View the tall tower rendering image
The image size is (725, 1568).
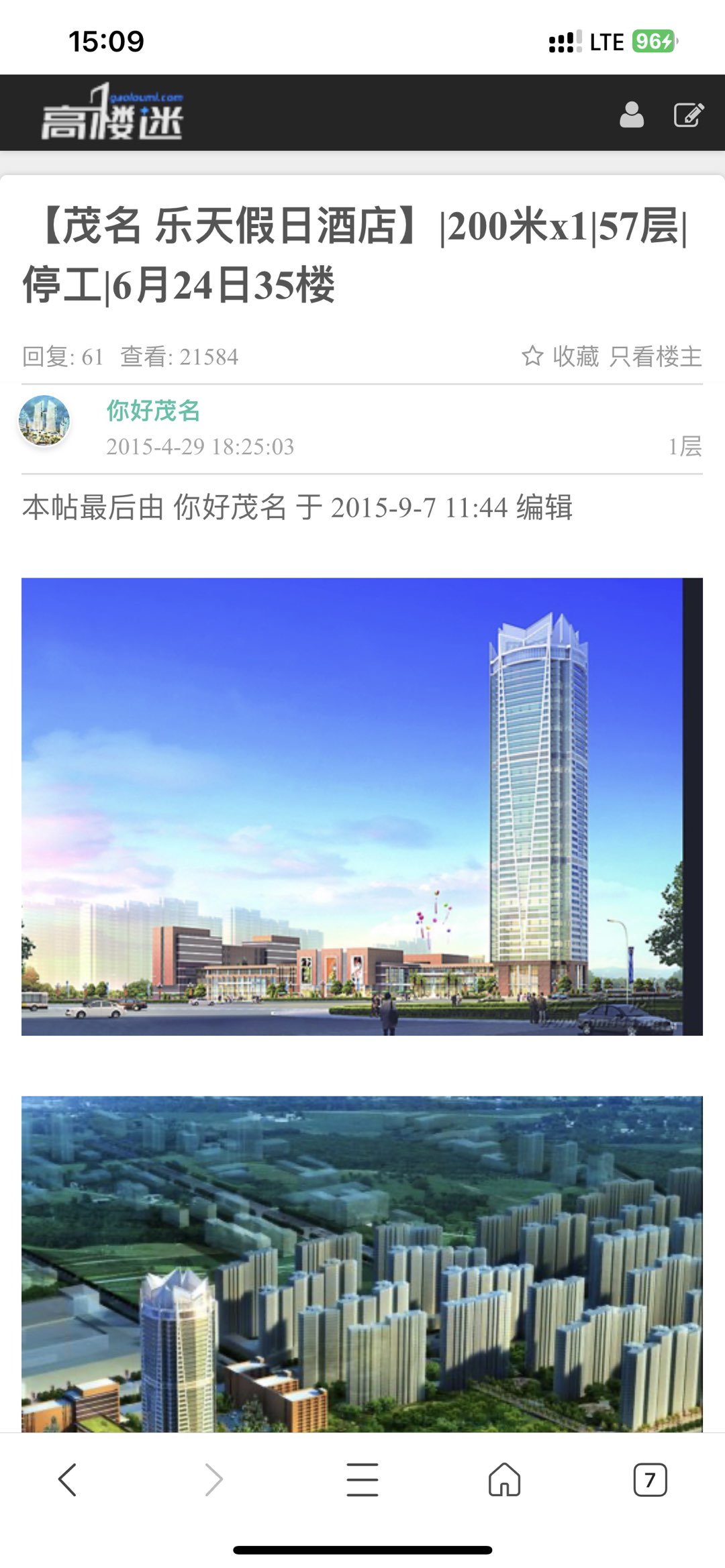click(x=362, y=806)
